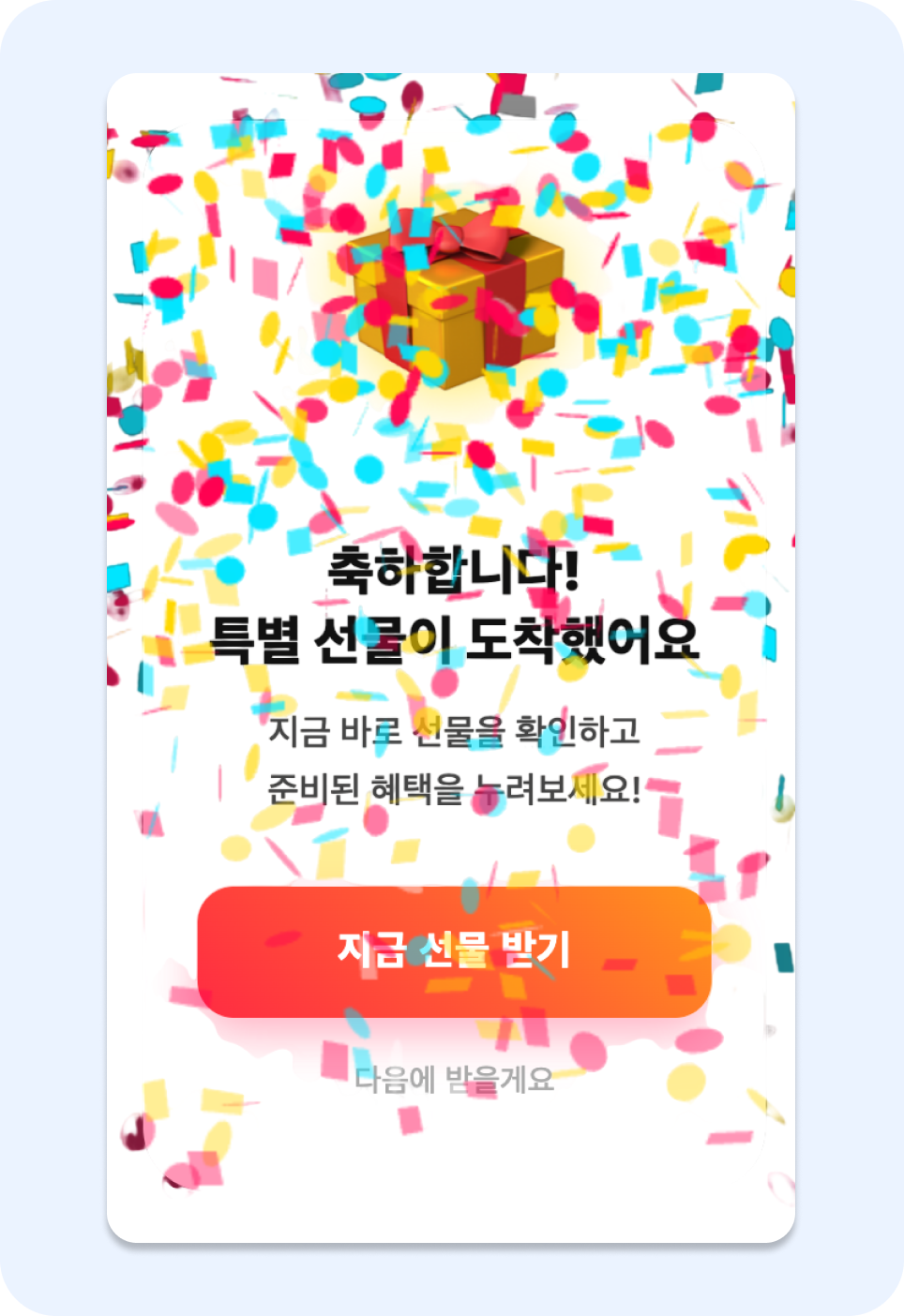The height and width of the screenshot is (1316, 904).
Task: Tap the 지금 선물 받기 button
Action: 454,951
